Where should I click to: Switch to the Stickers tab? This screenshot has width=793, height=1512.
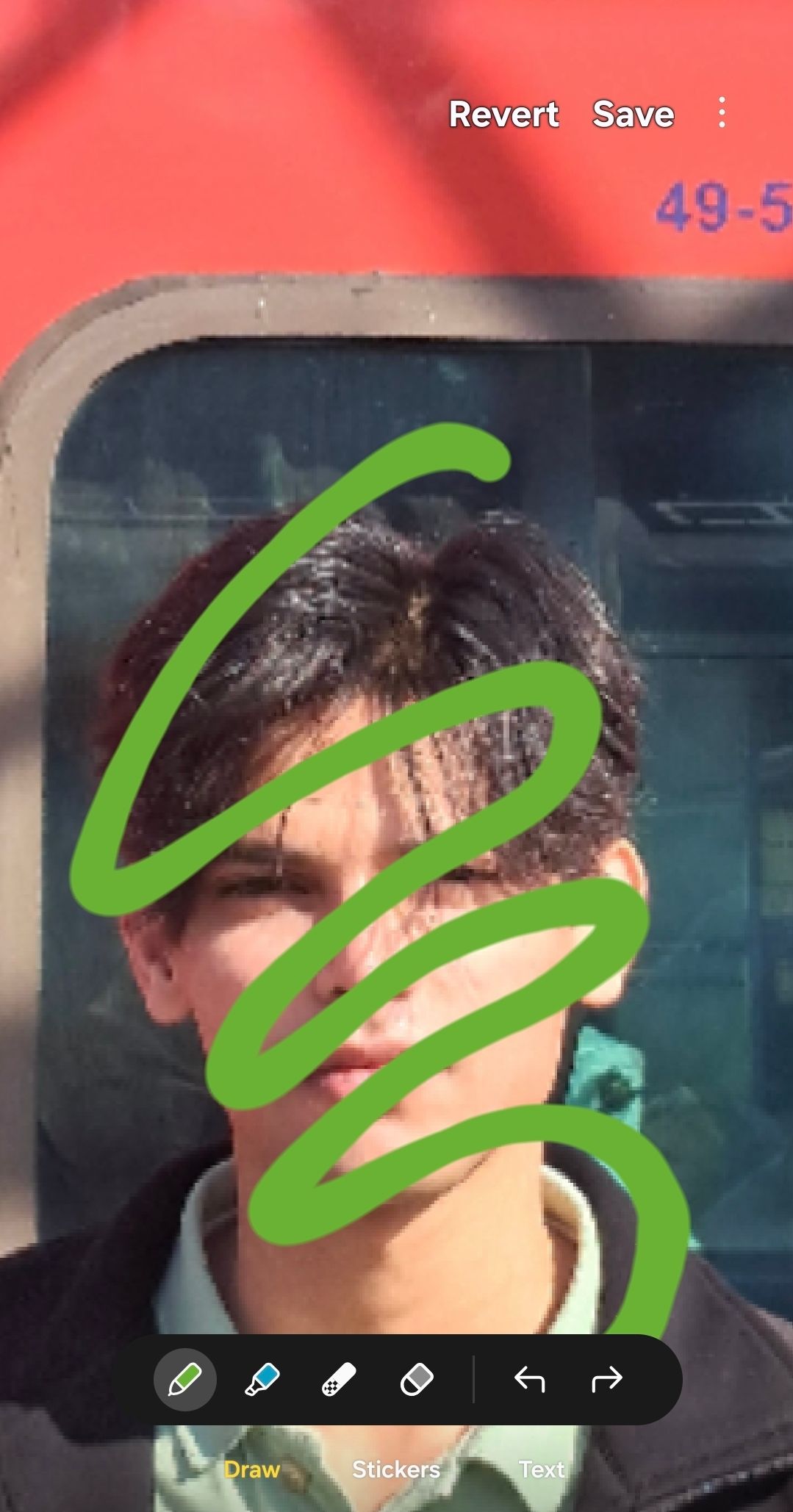point(396,1469)
